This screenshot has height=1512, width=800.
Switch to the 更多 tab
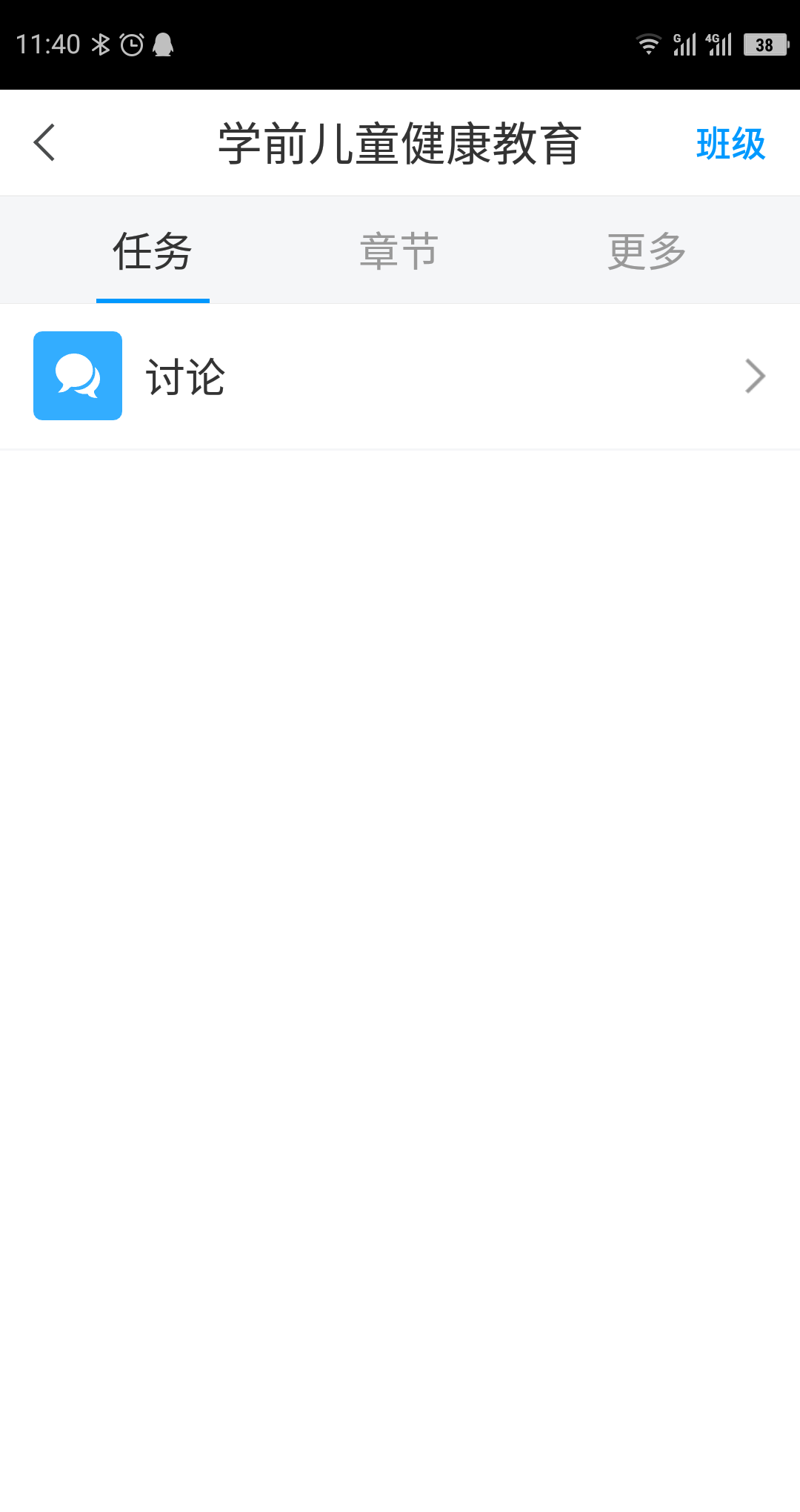647,251
